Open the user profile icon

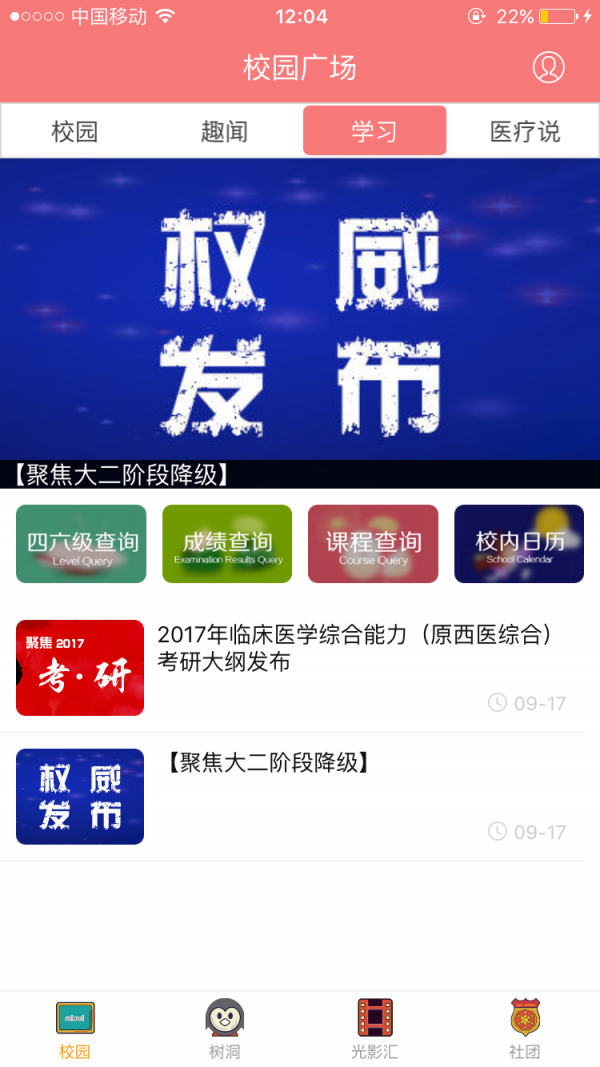(x=548, y=67)
